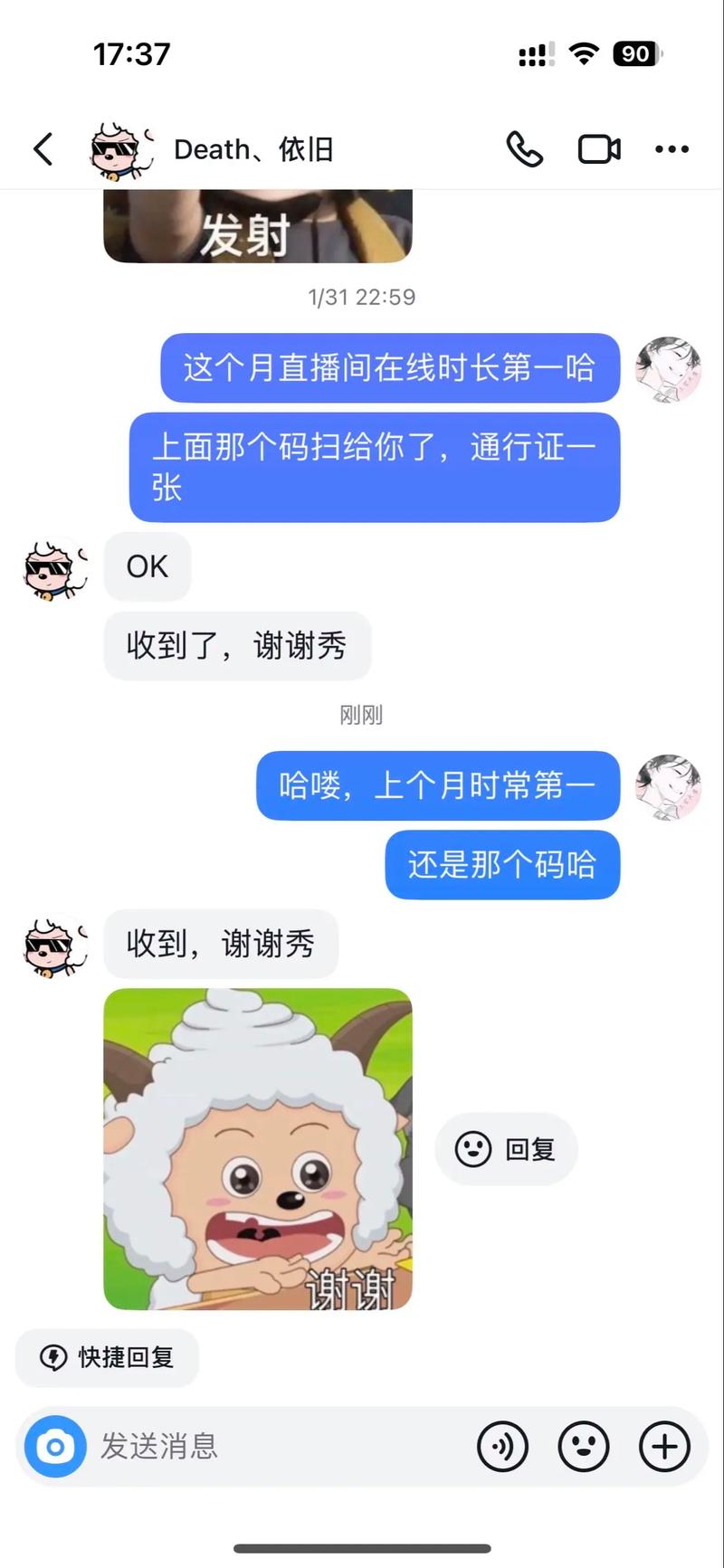Start a video call
The width and height of the screenshot is (724, 1568).
(598, 147)
